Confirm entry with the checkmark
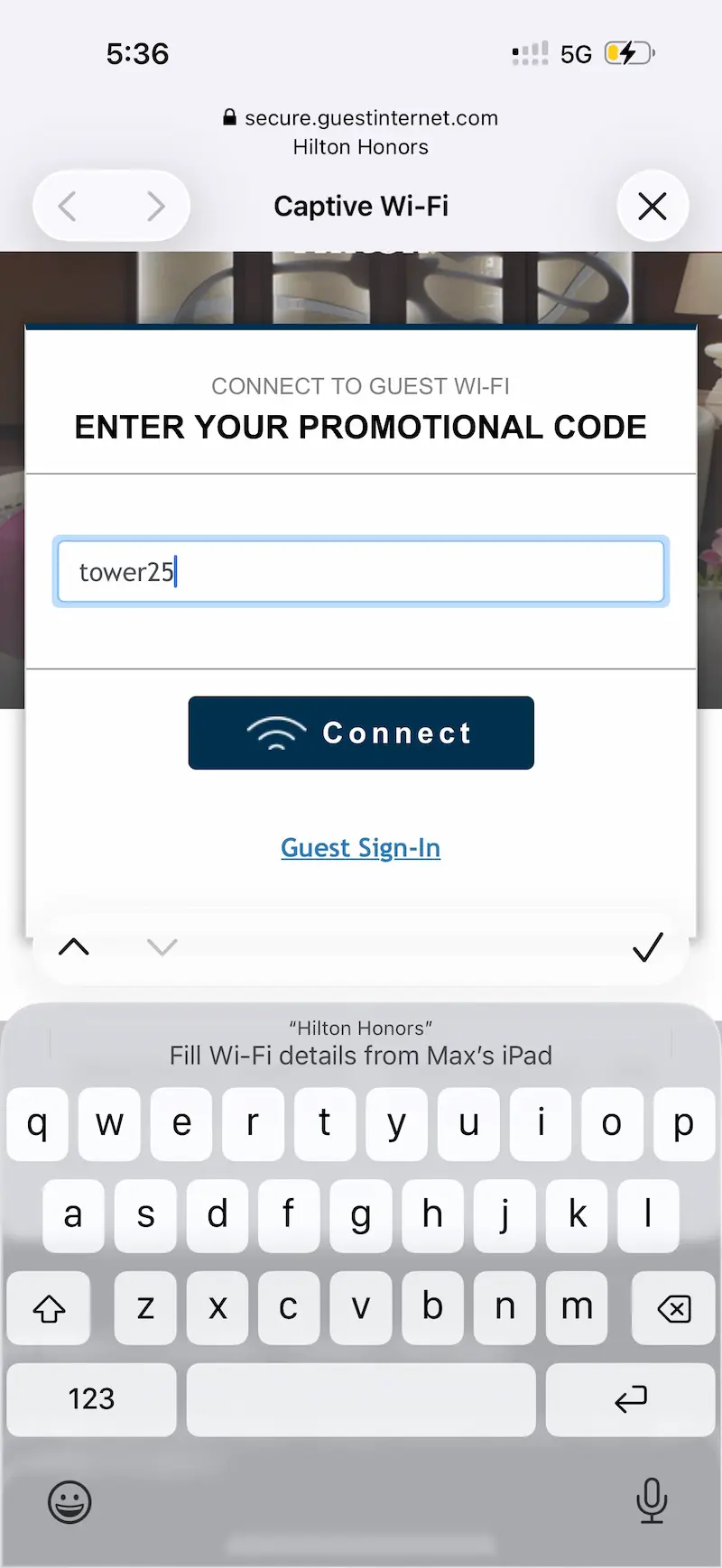The height and width of the screenshot is (1568, 722). (647, 947)
